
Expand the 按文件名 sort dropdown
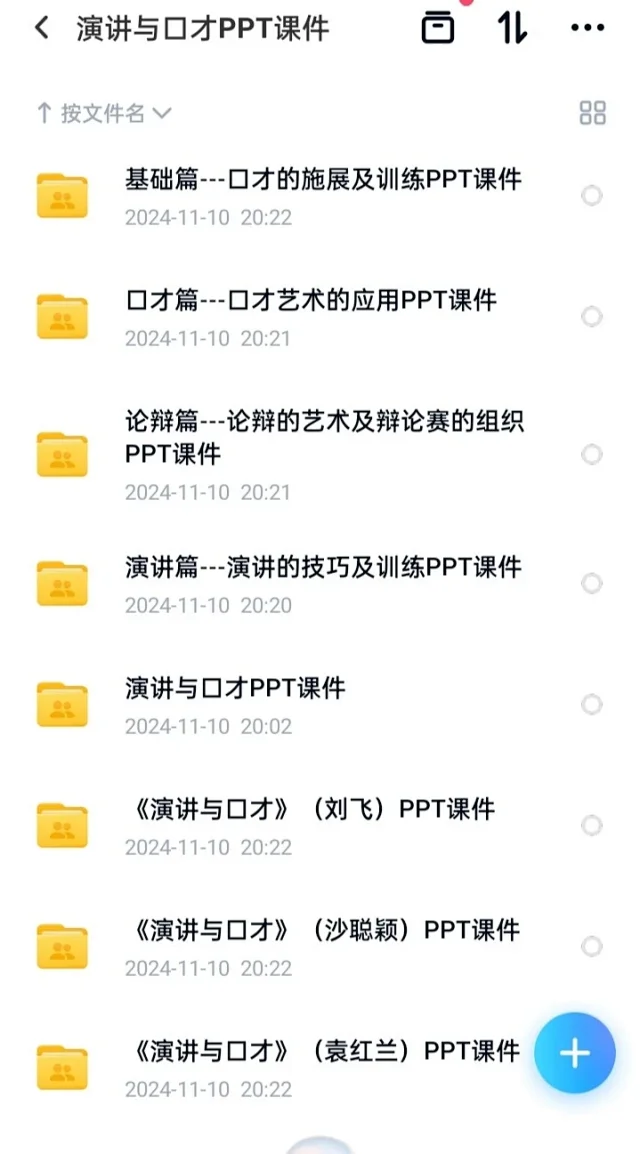point(104,113)
